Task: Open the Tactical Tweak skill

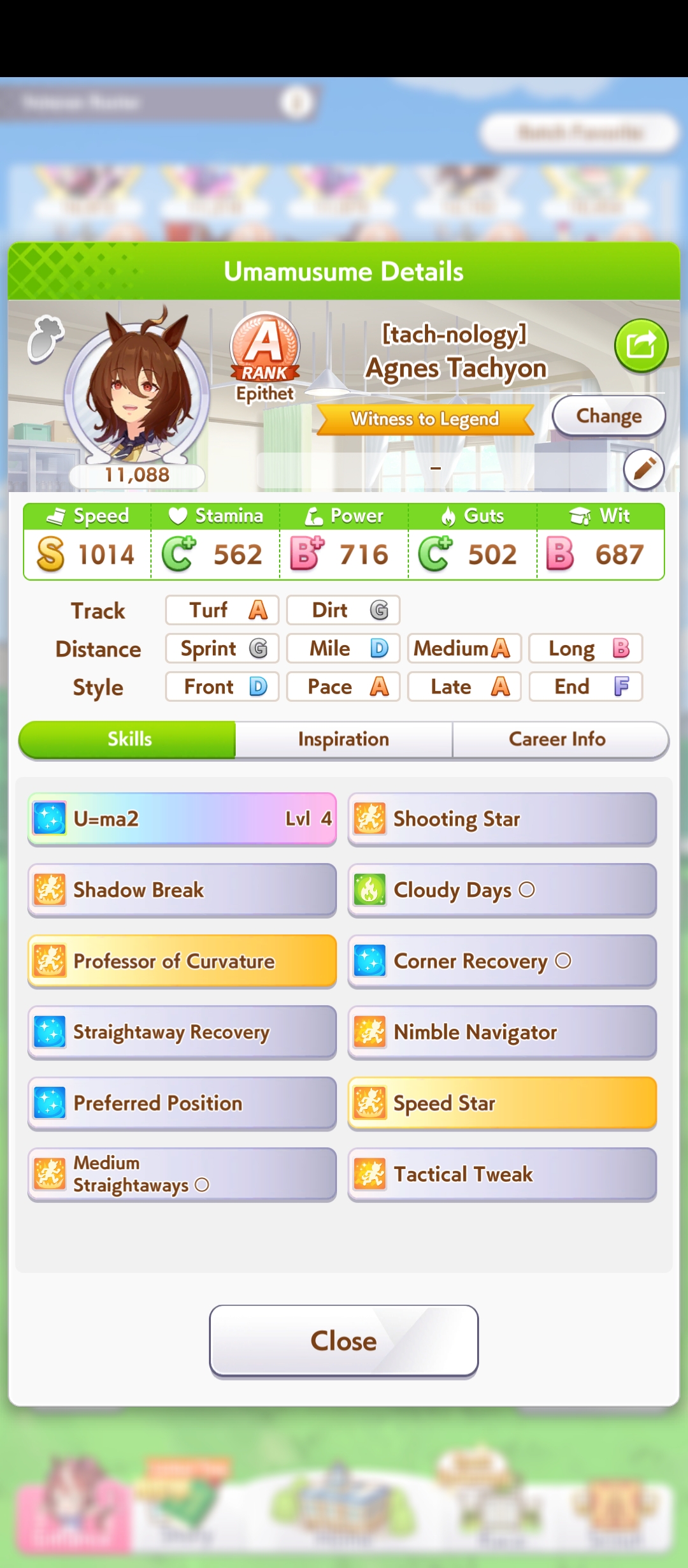Action: click(502, 1174)
